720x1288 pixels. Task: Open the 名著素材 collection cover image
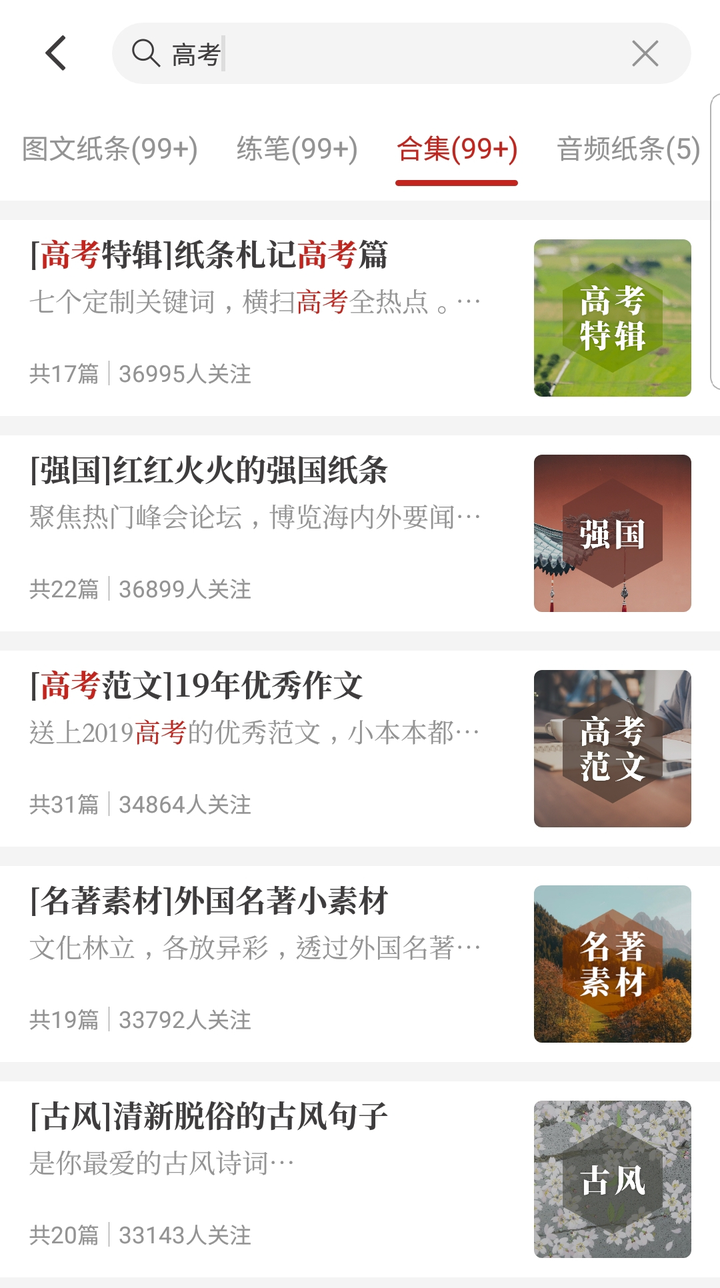point(612,963)
